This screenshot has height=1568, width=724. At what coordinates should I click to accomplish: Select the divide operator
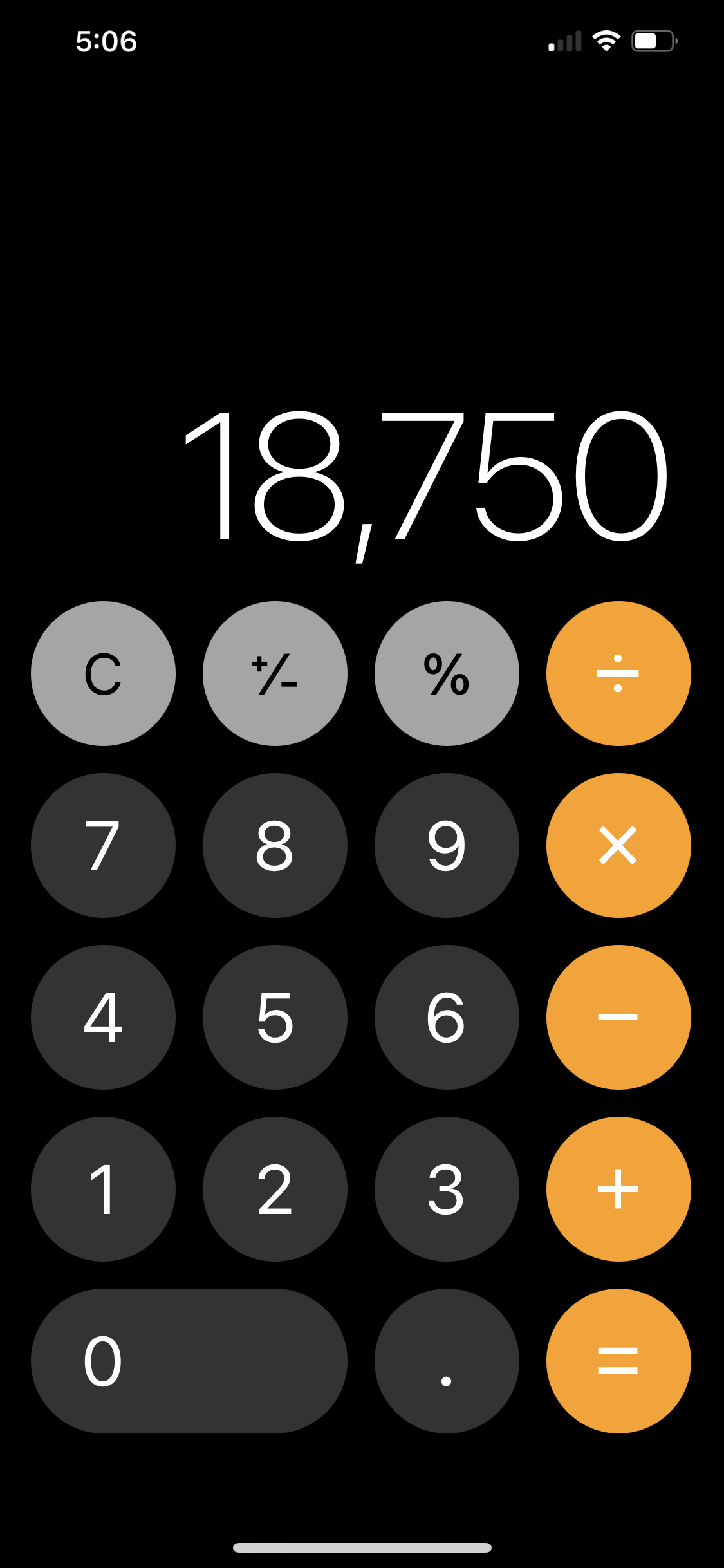(x=618, y=673)
